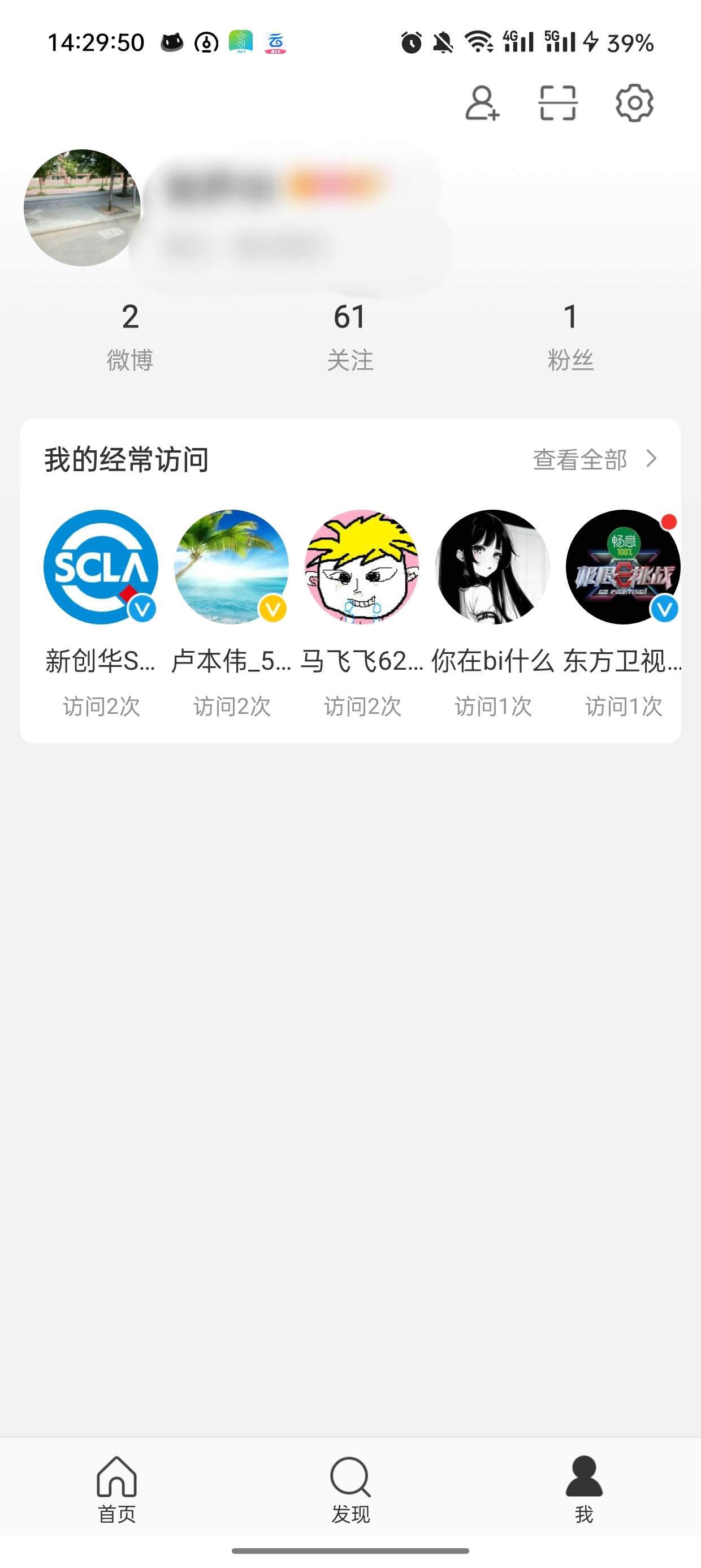The width and height of the screenshot is (701, 1568).
Task: Open the scan QR code icon
Action: pos(557,103)
